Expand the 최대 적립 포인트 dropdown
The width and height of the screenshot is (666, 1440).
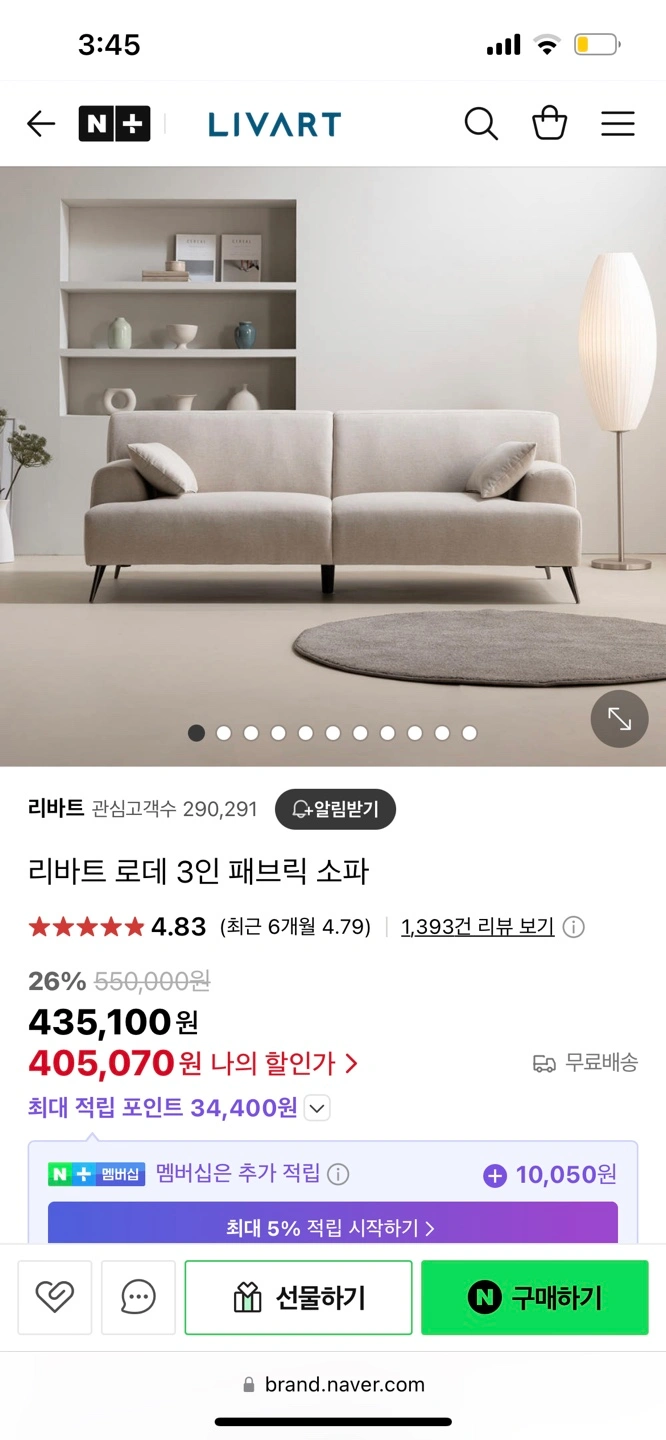pos(317,1108)
